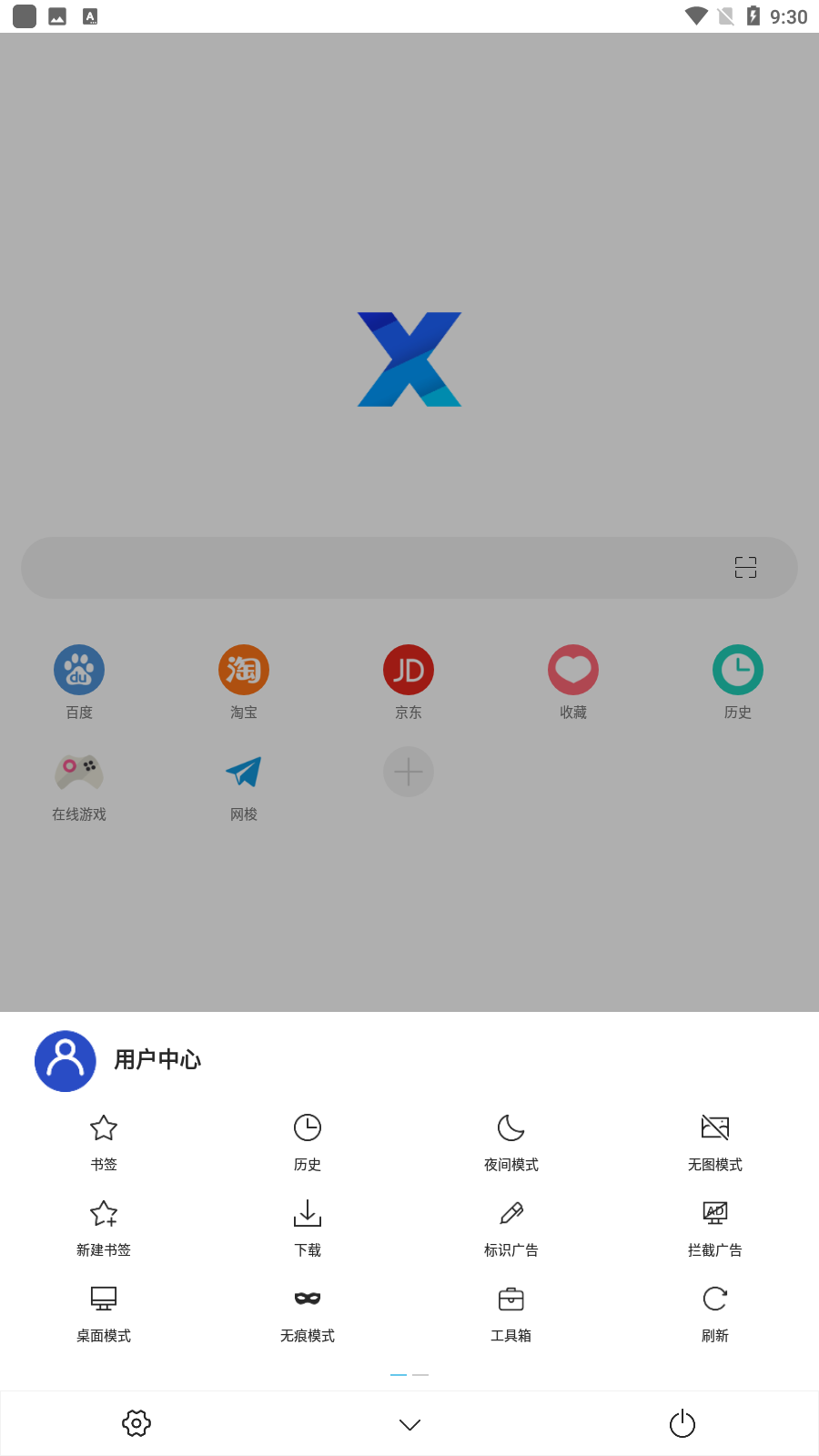Image resolution: width=819 pixels, height=1456 pixels.
Task: Collapse the menu with down chevron
Action: tap(409, 1424)
